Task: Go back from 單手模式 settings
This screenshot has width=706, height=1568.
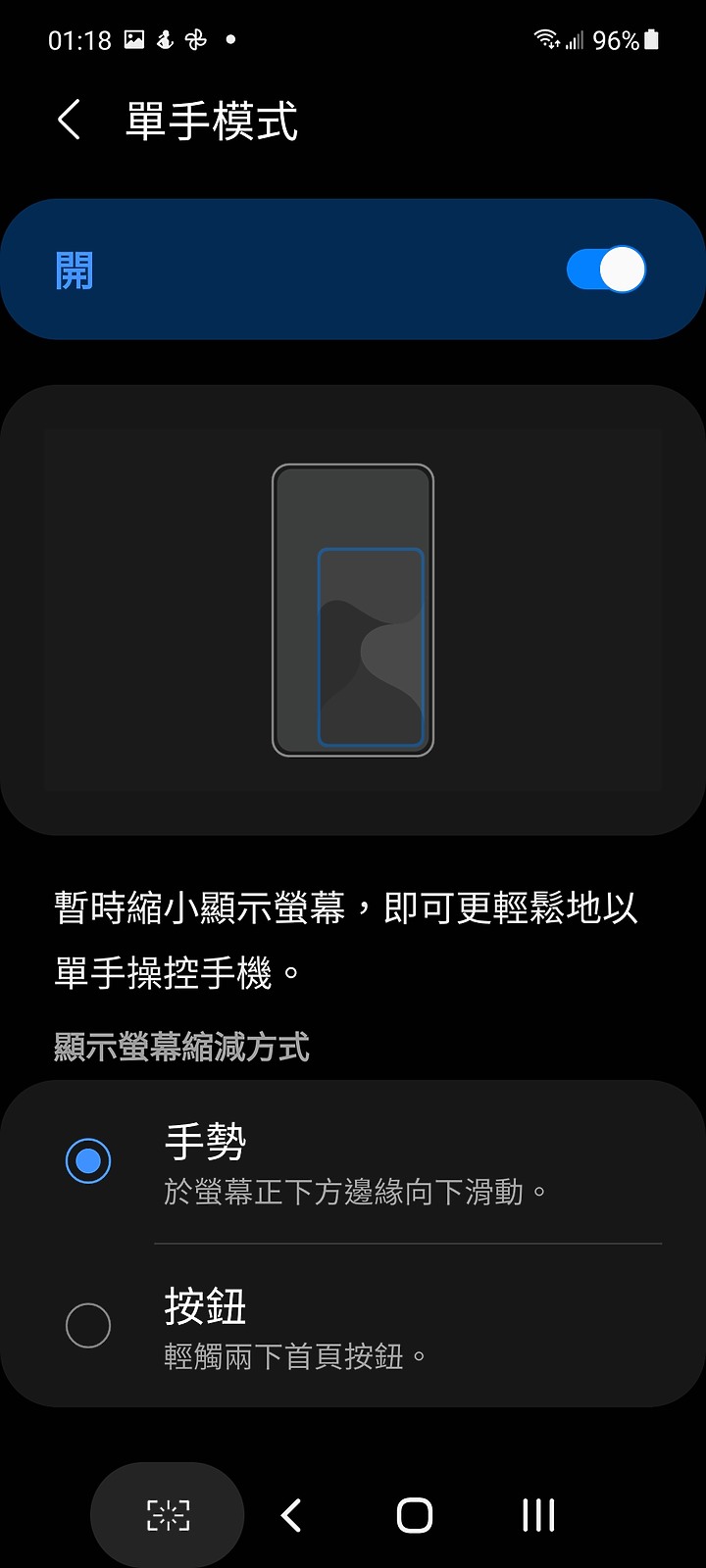Action: [69, 121]
